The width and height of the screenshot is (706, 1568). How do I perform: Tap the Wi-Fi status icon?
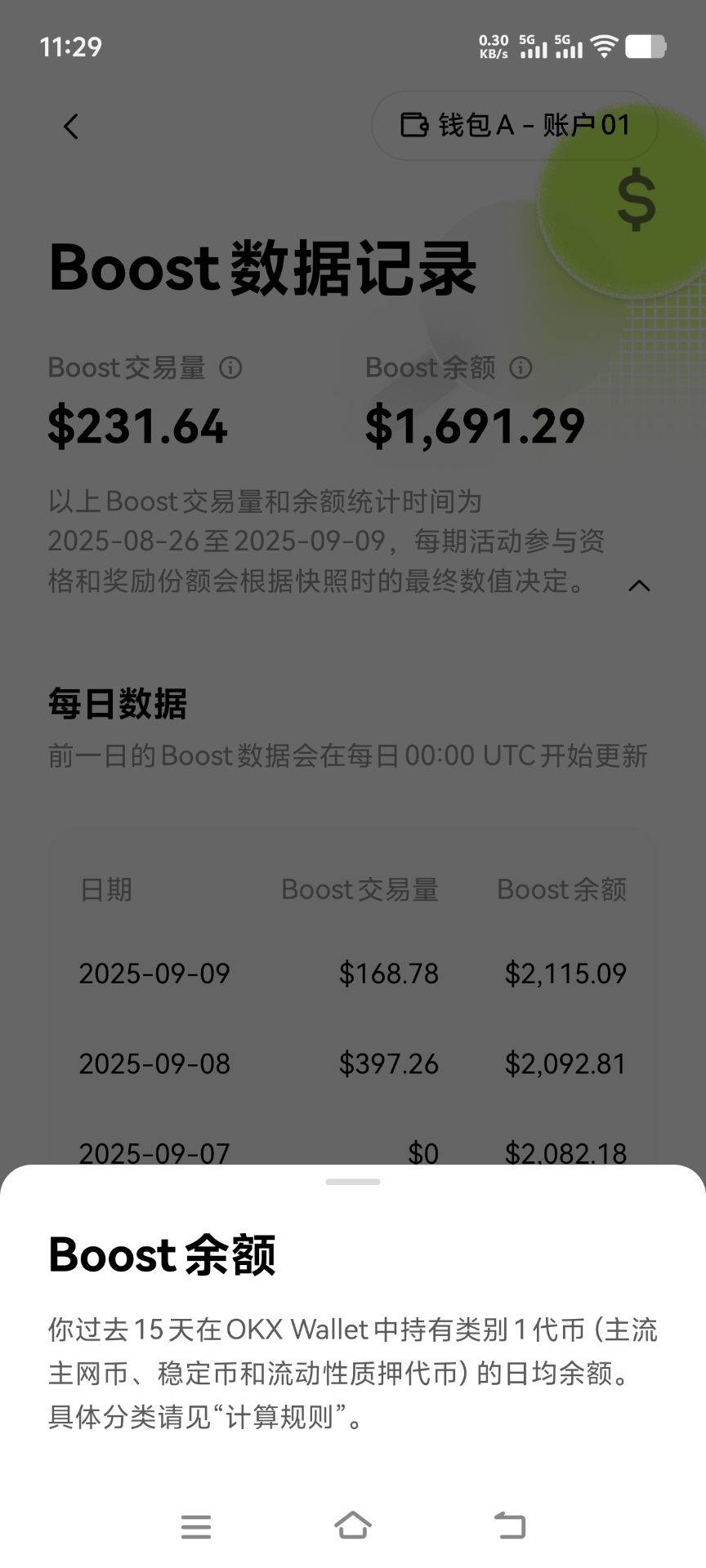point(605,47)
